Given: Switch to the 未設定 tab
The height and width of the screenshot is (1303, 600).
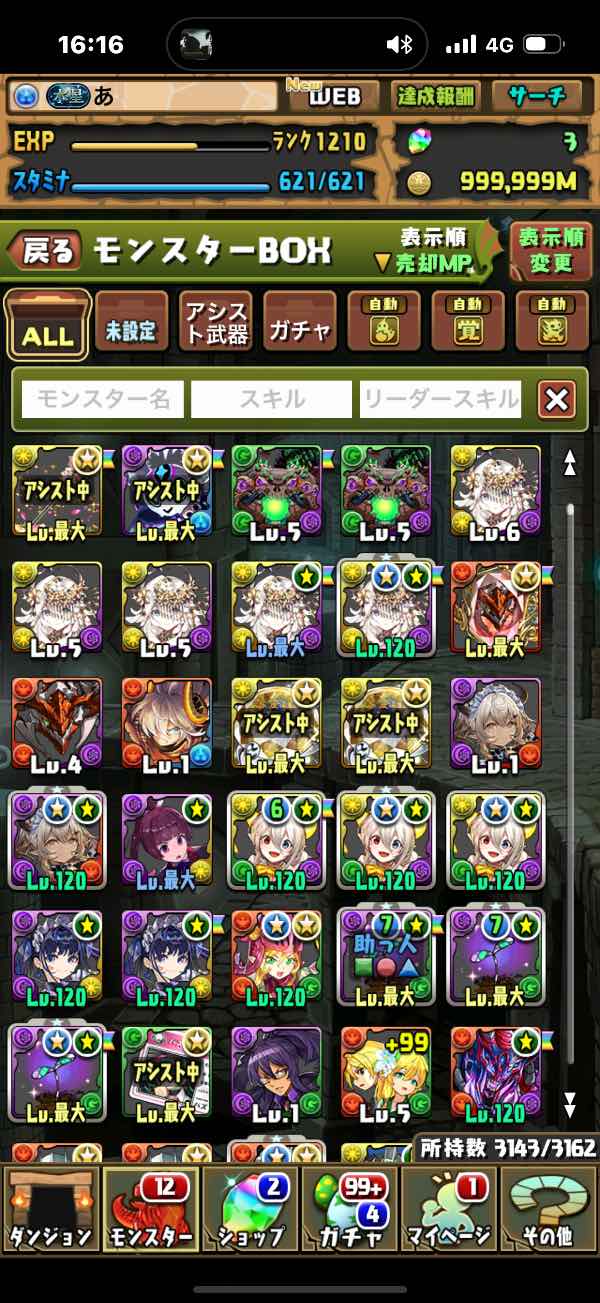Looking at the screenshot, I should (131, 325).
